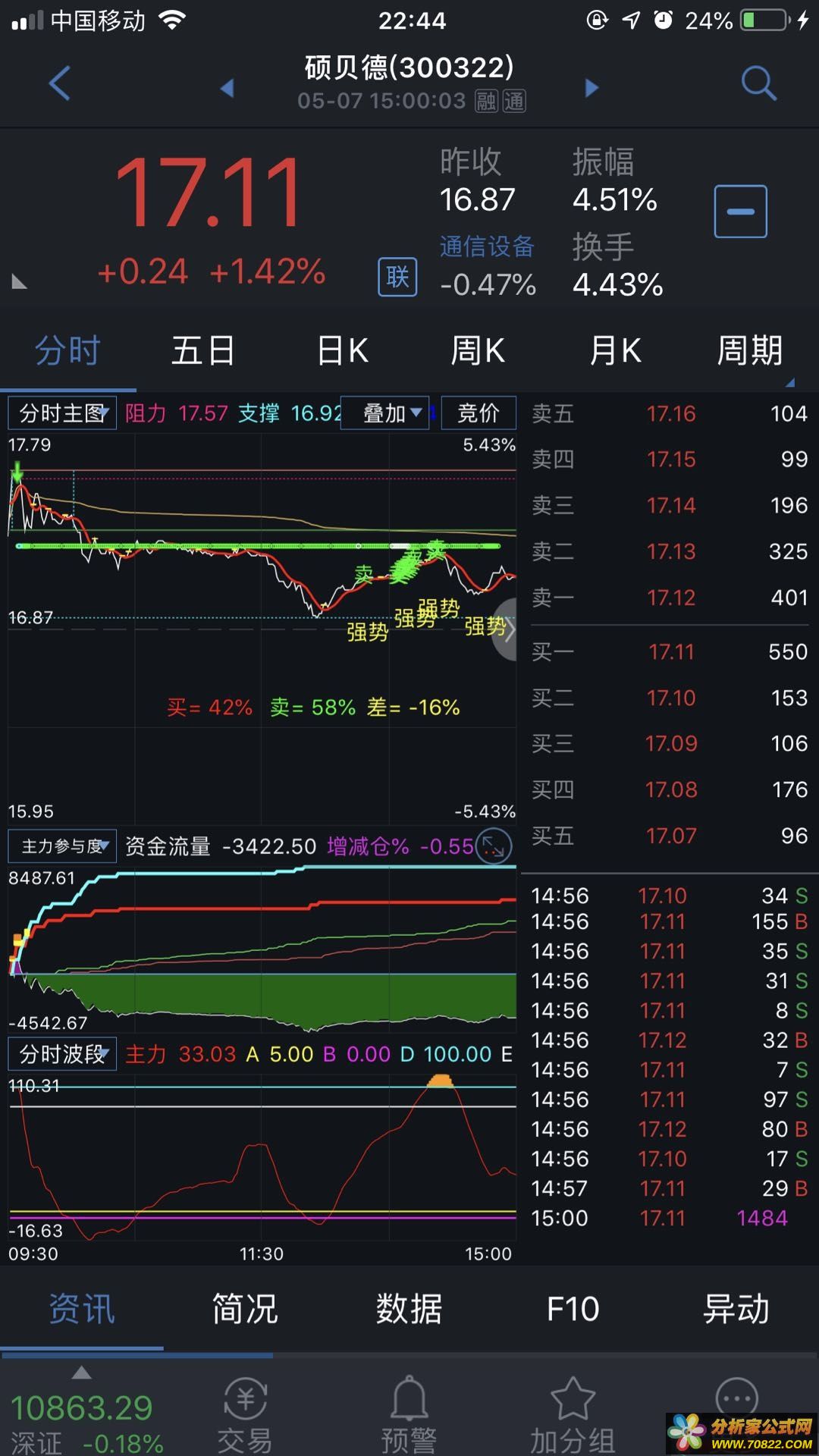The width and height of the screenshot is (819, 1456).
Task: Select the 周K chart tab
Action: click(x=478, y=351)
